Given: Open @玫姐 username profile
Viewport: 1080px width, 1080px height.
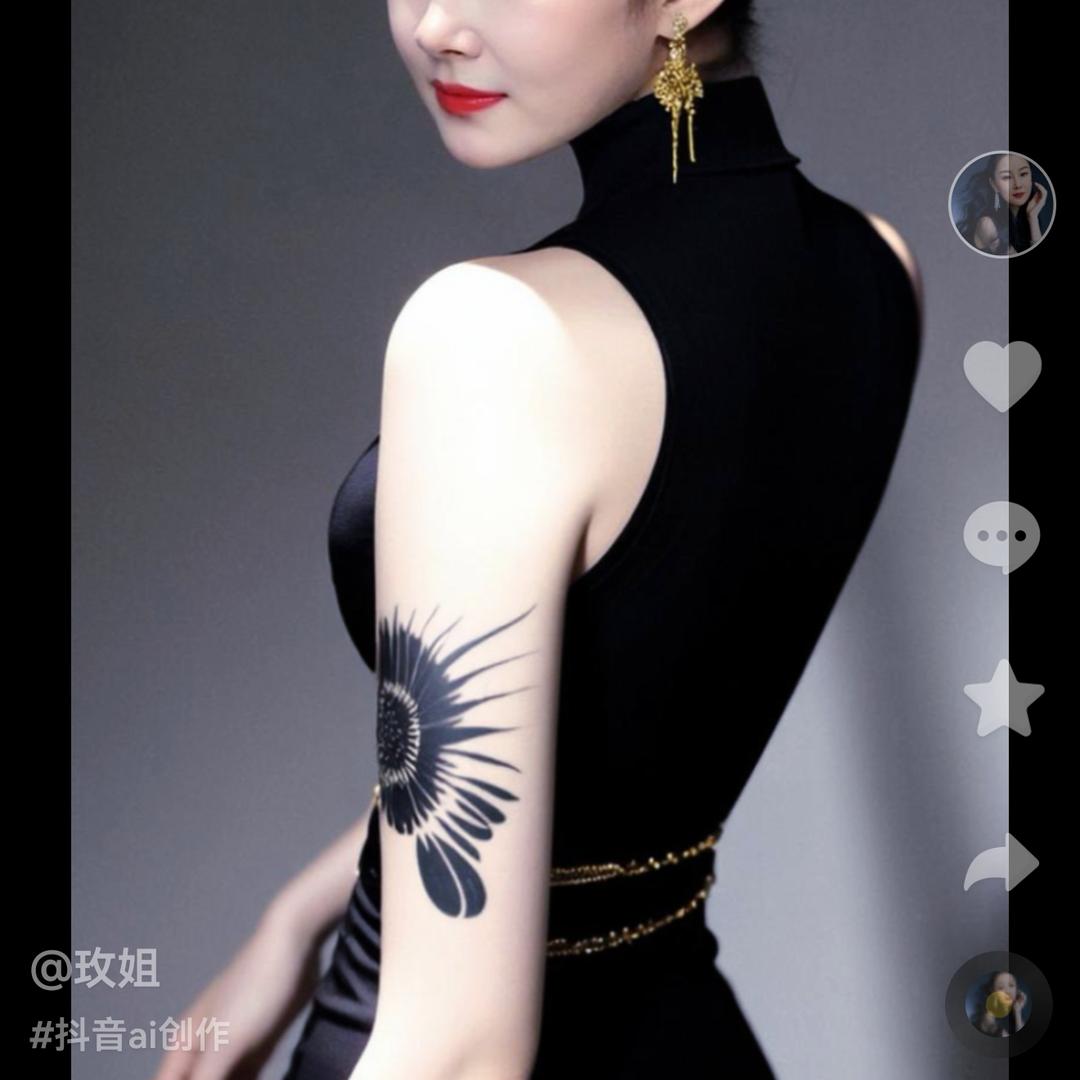Looking at the screenshot, I should tap(95, 969).
